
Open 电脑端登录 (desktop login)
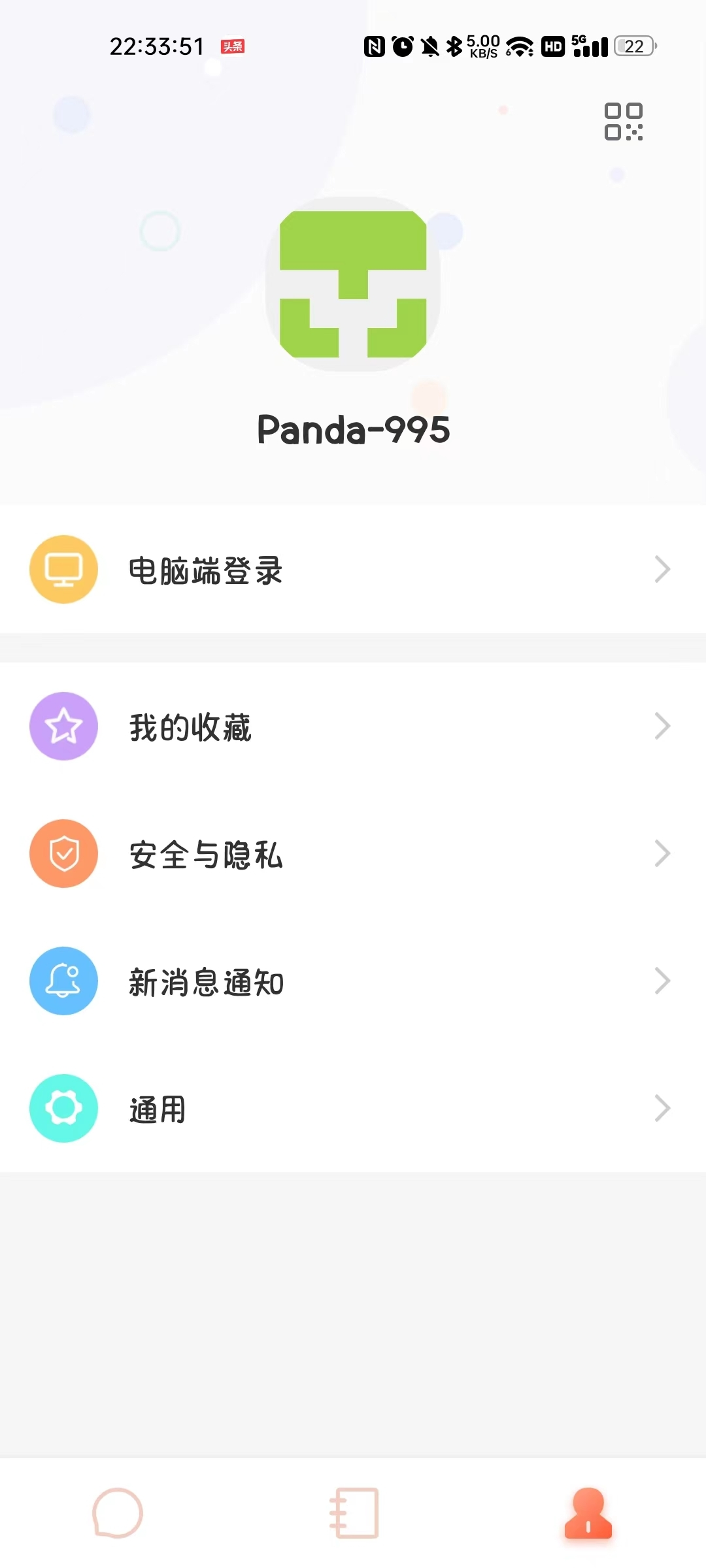coord(353,570)
